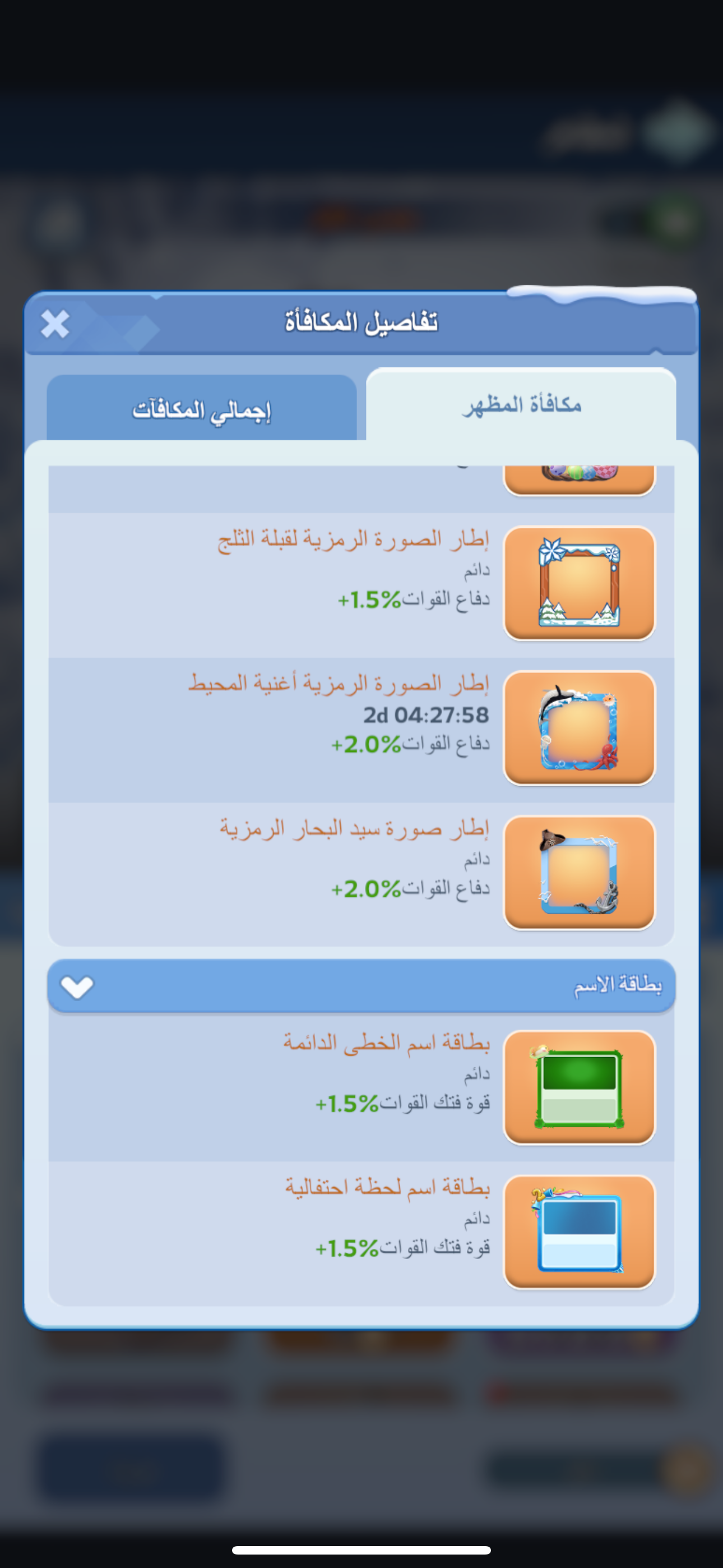Open the green name card icon
The image size is (723, 1568).
(x=579, y=1088)
